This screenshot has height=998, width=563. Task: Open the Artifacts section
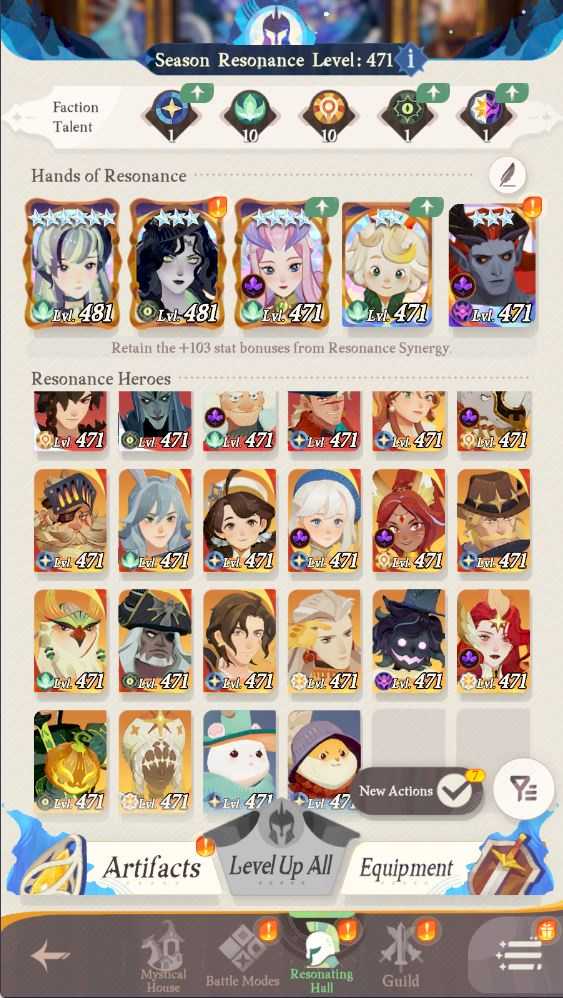pyautogui.click(x=150, y=867)
